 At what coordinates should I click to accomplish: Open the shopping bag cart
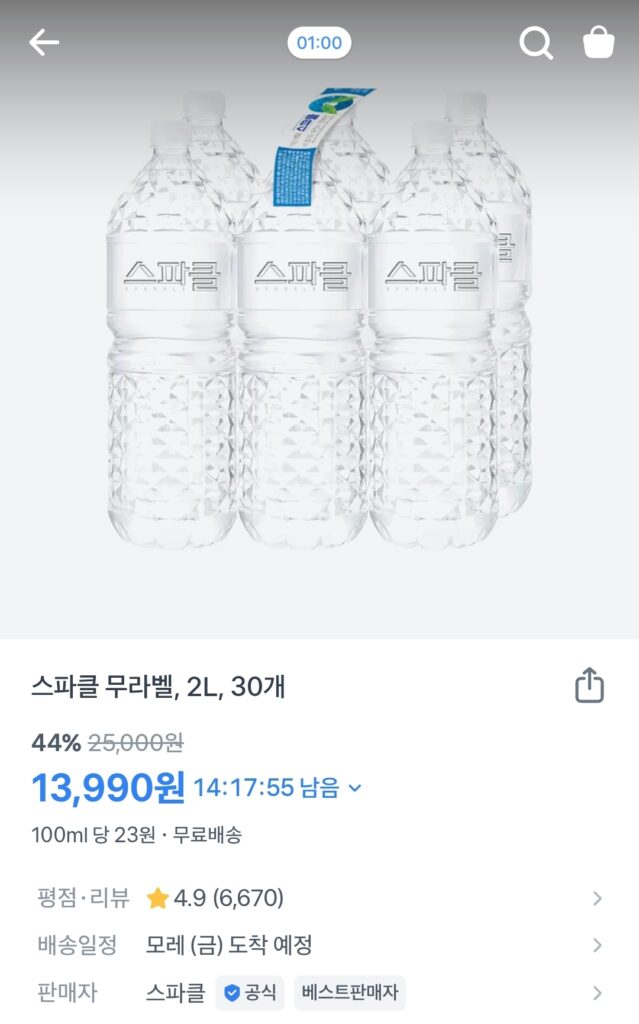598,43
